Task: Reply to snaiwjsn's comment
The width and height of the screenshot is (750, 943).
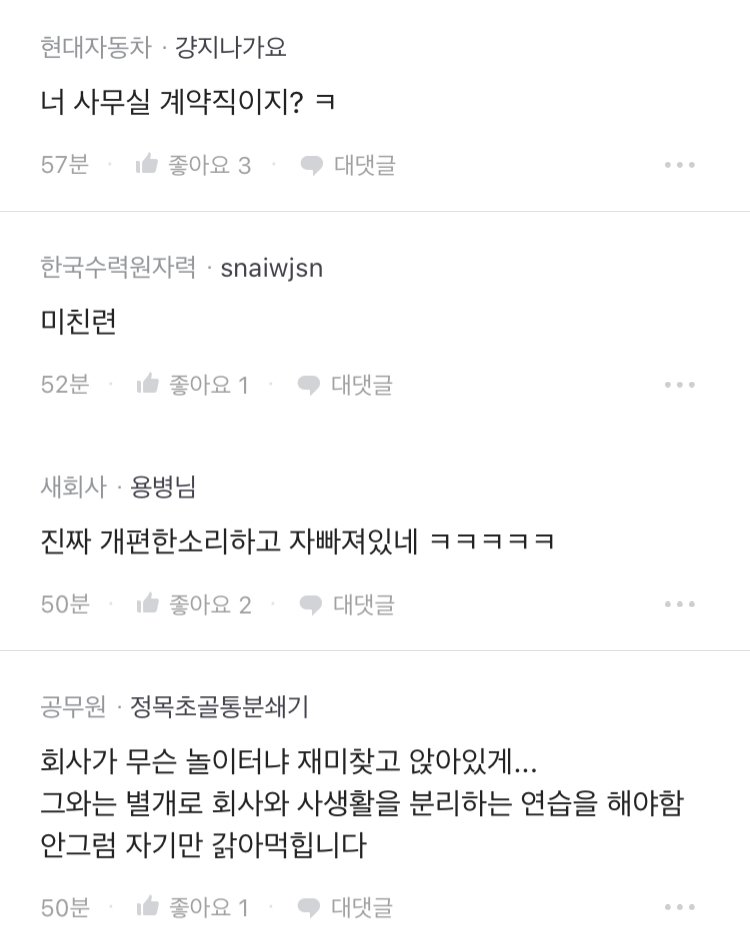Action: pyautogui.click(x=345, y=384)
